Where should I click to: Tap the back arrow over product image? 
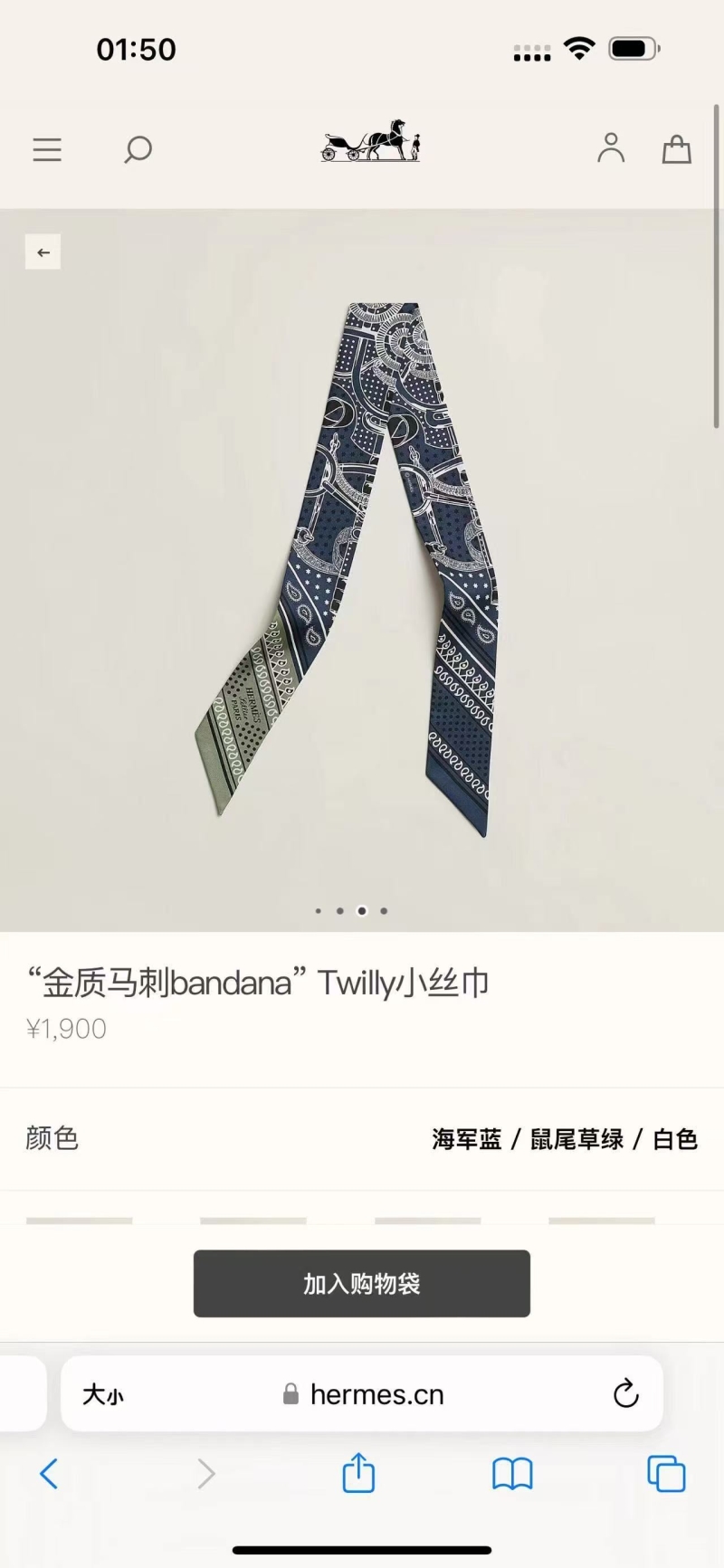click(x=43, y=252)
